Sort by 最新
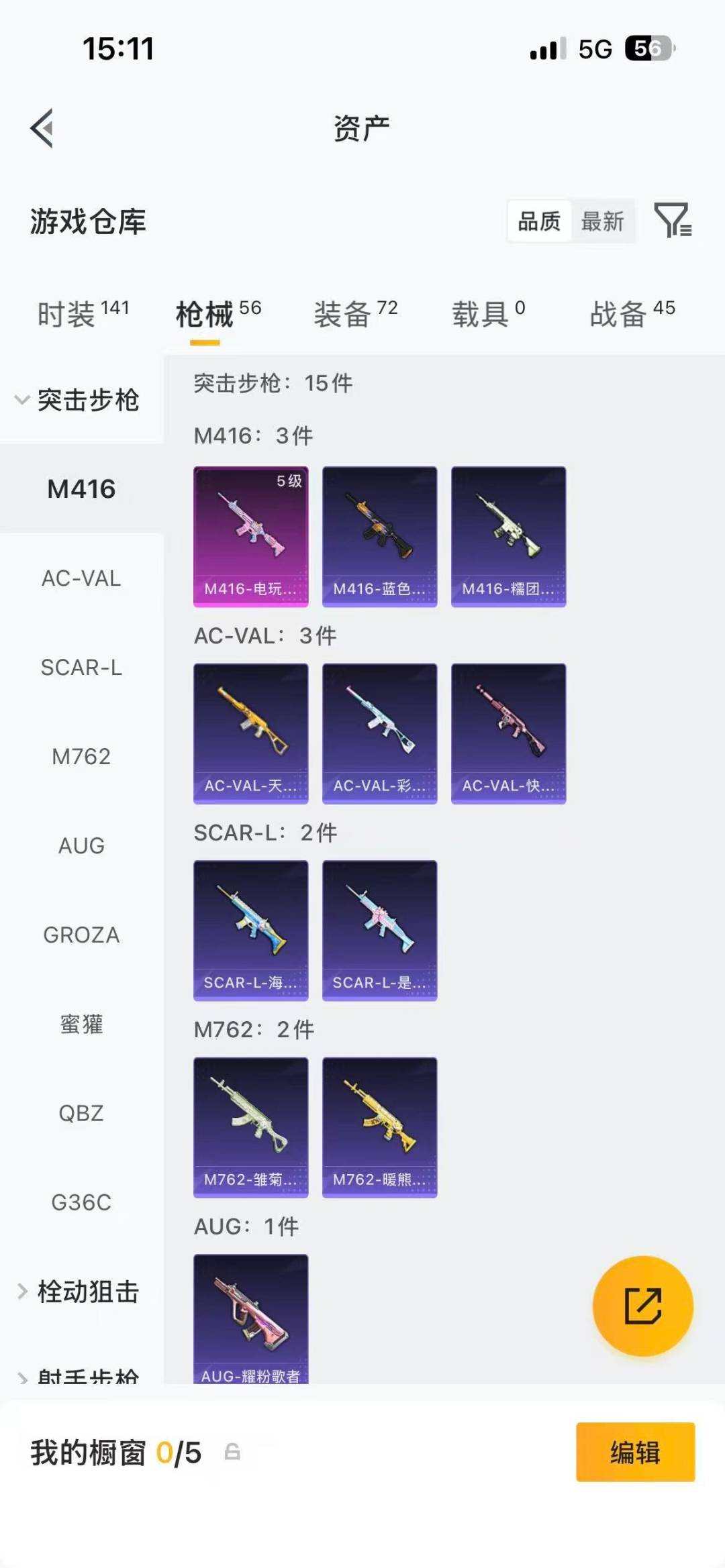 [x=602, y=221]
